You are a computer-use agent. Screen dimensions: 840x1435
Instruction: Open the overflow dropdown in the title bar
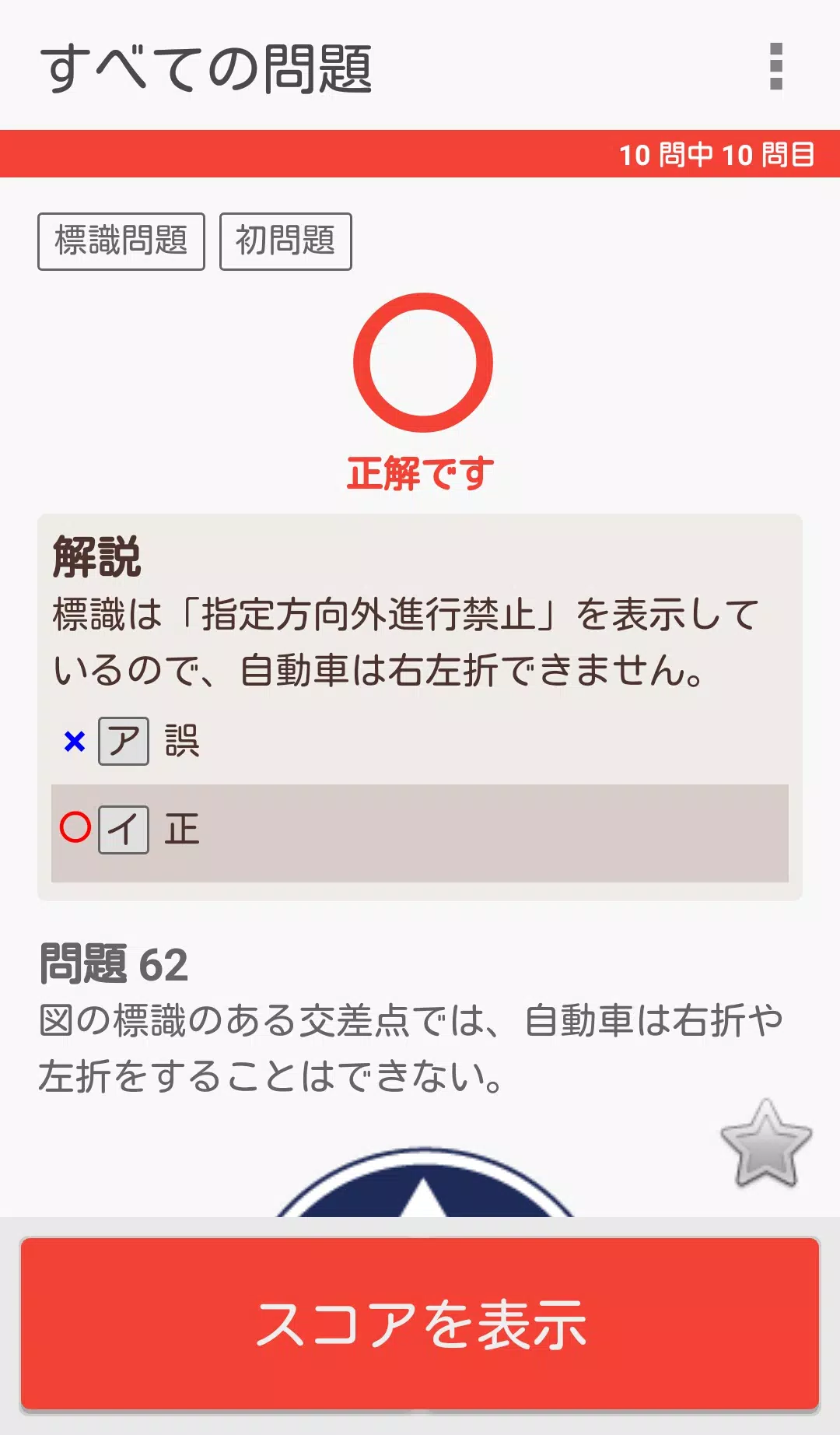pyautogui.click(x=775, y=66)
